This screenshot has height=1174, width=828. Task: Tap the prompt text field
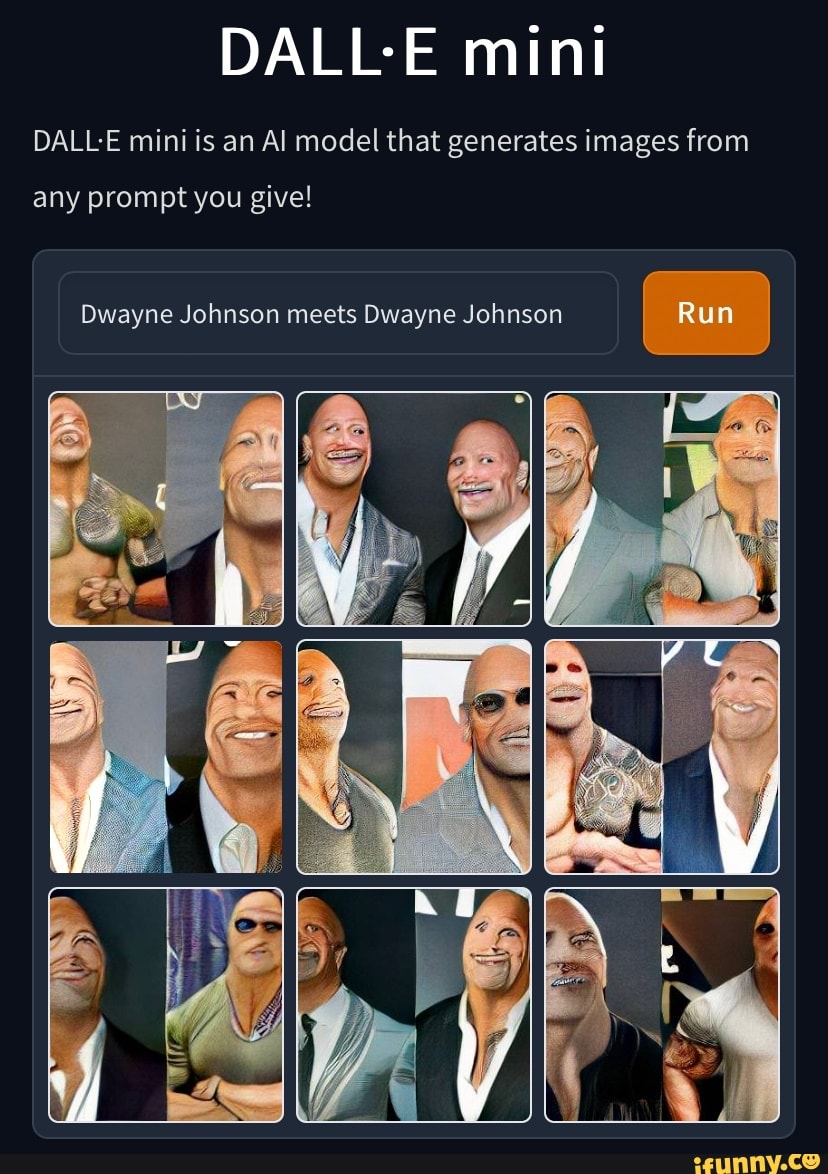pos(338,314)
